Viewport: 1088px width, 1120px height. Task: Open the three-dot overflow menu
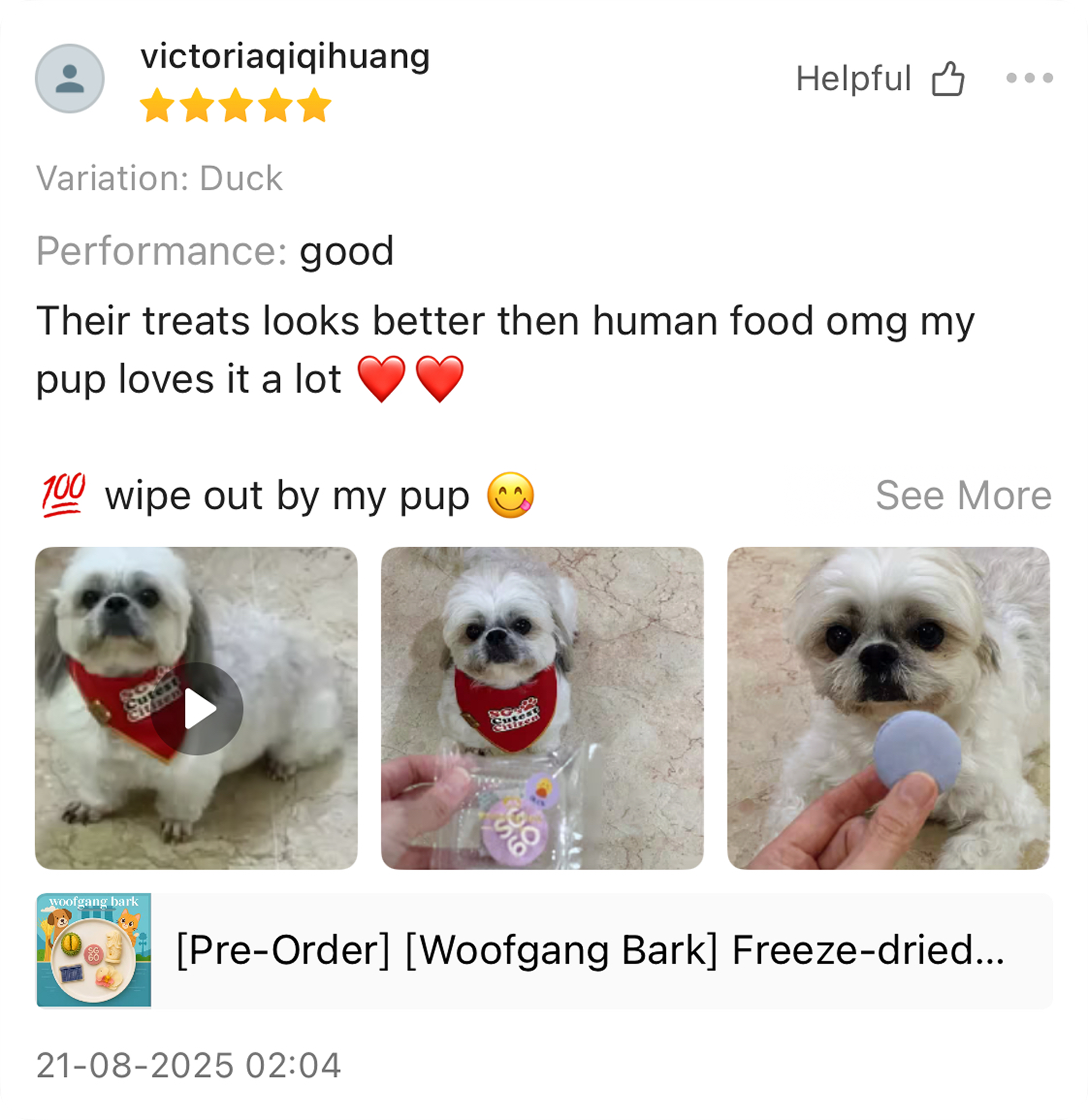(x=1029, y=78)
